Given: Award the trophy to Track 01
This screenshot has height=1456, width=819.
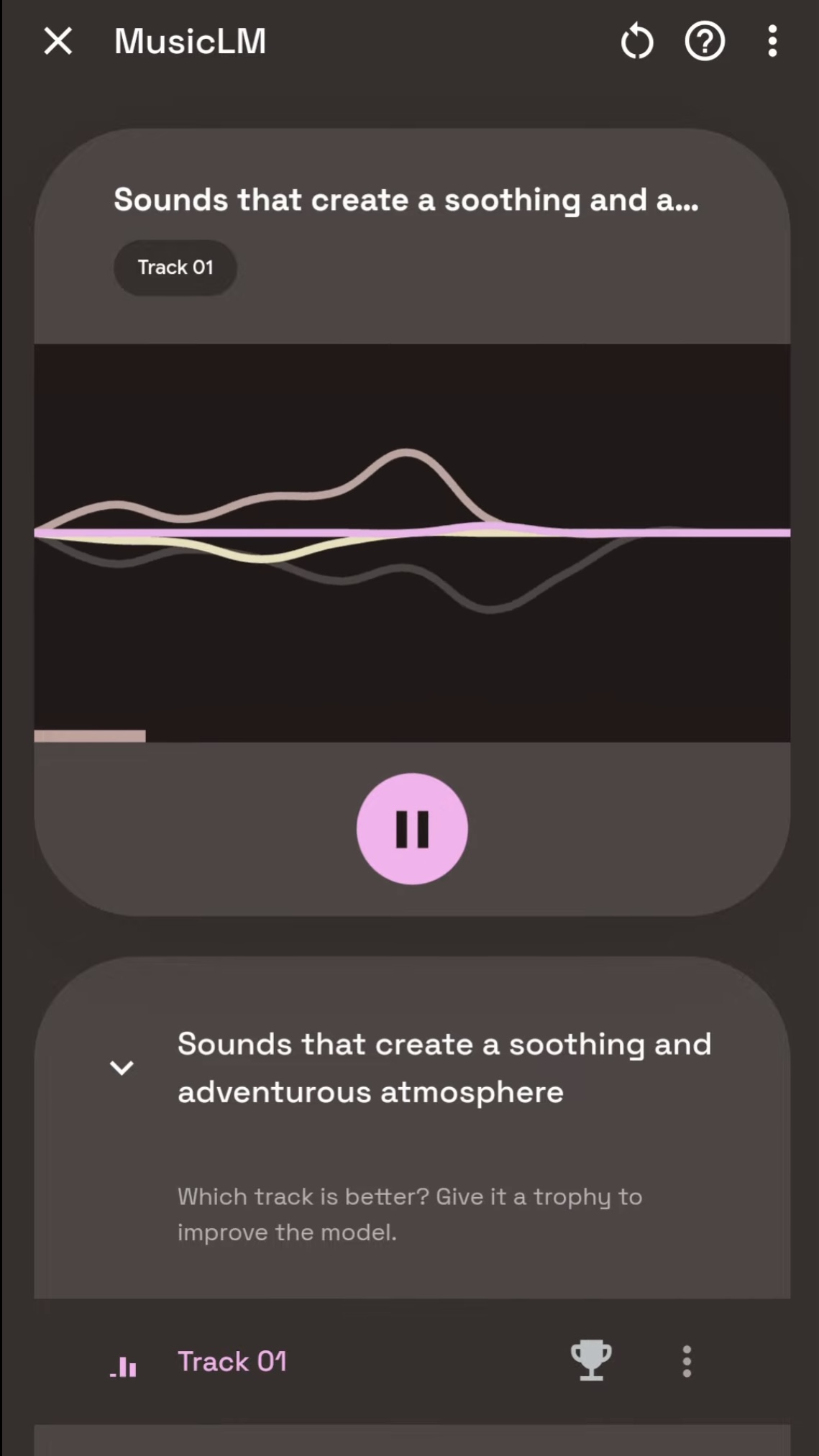Looking at the screenshot, I should click(x=591, y=1360).
